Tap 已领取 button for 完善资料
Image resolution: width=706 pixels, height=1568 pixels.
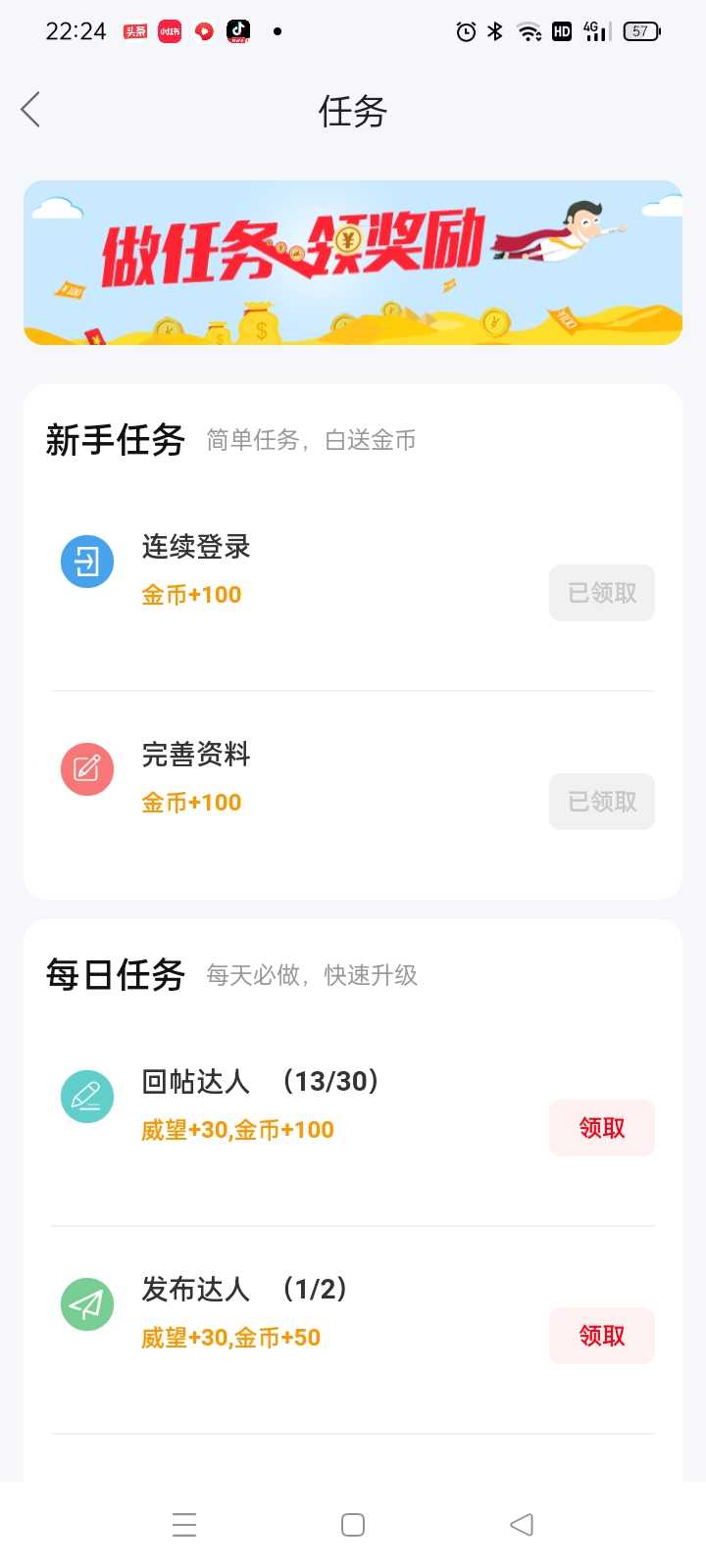coord(602,802)
